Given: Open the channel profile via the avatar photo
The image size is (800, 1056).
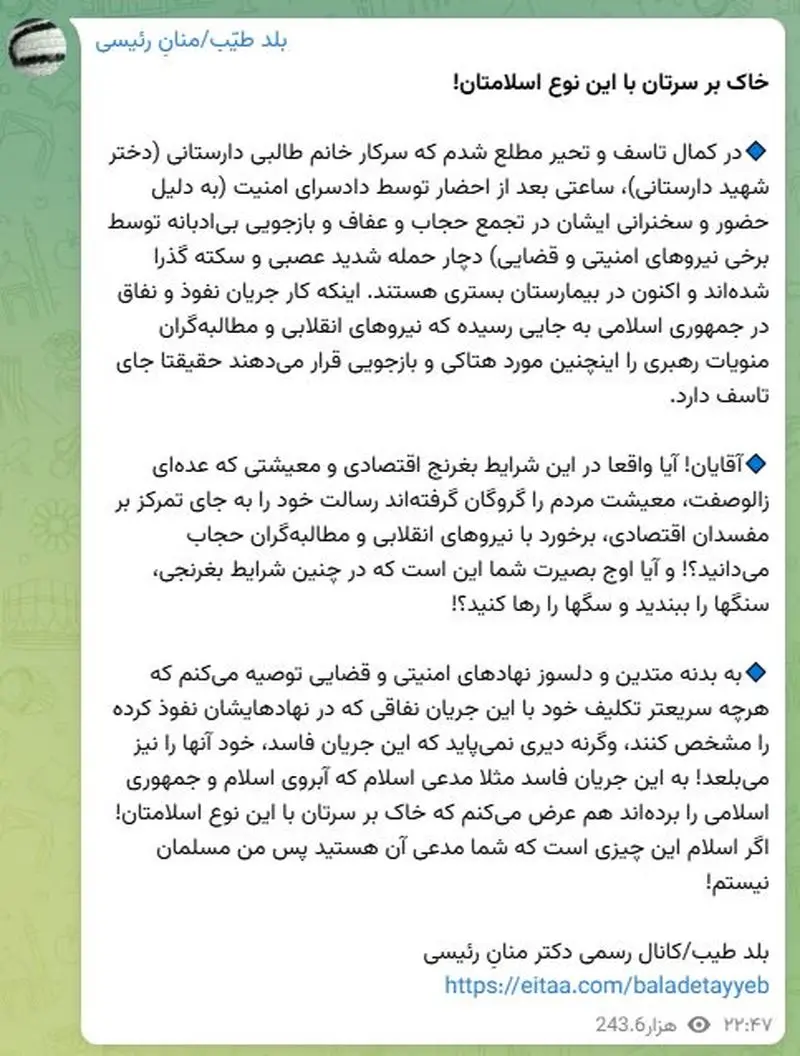Looking at the screenshot, I should click(x=38, y=44).
